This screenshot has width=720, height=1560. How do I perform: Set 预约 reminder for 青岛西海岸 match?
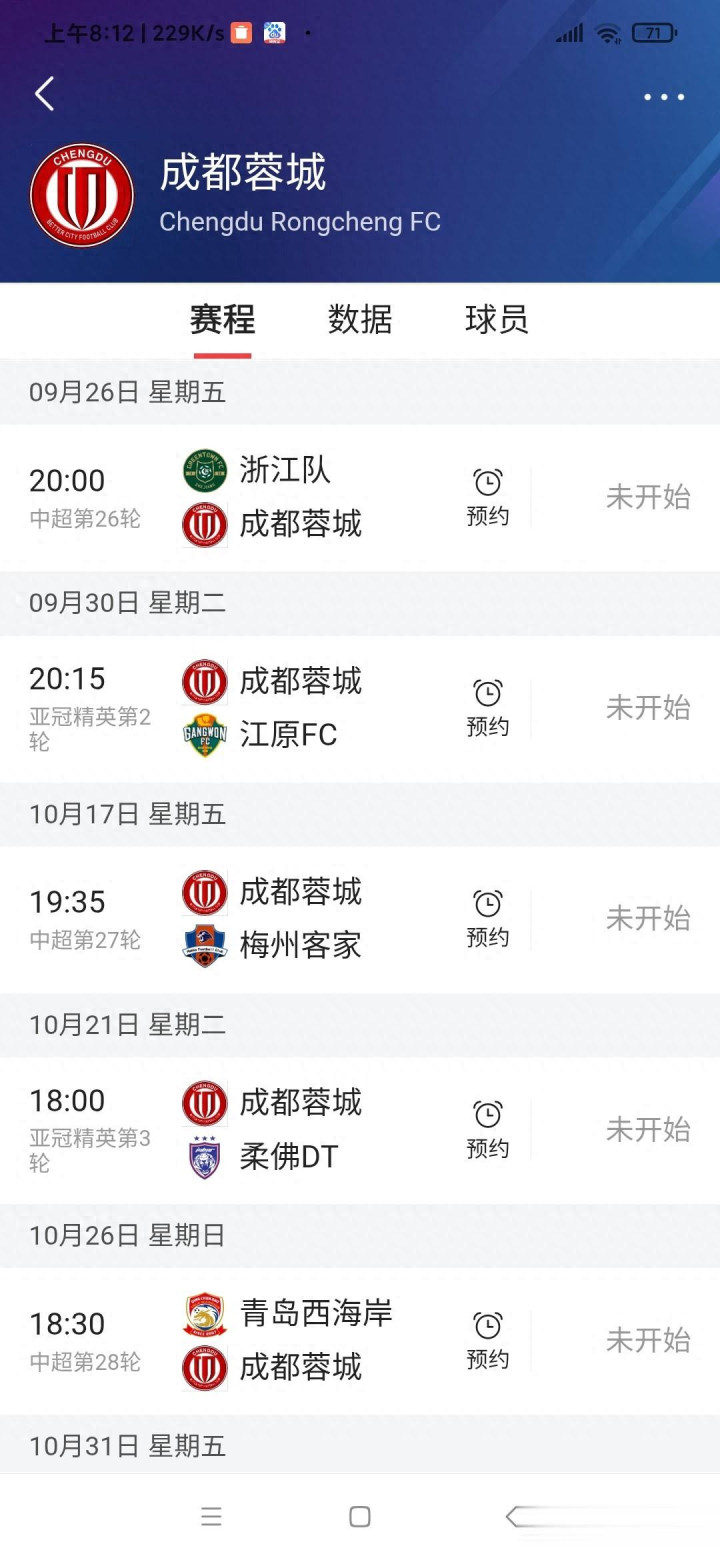(x=488, y=1341)
